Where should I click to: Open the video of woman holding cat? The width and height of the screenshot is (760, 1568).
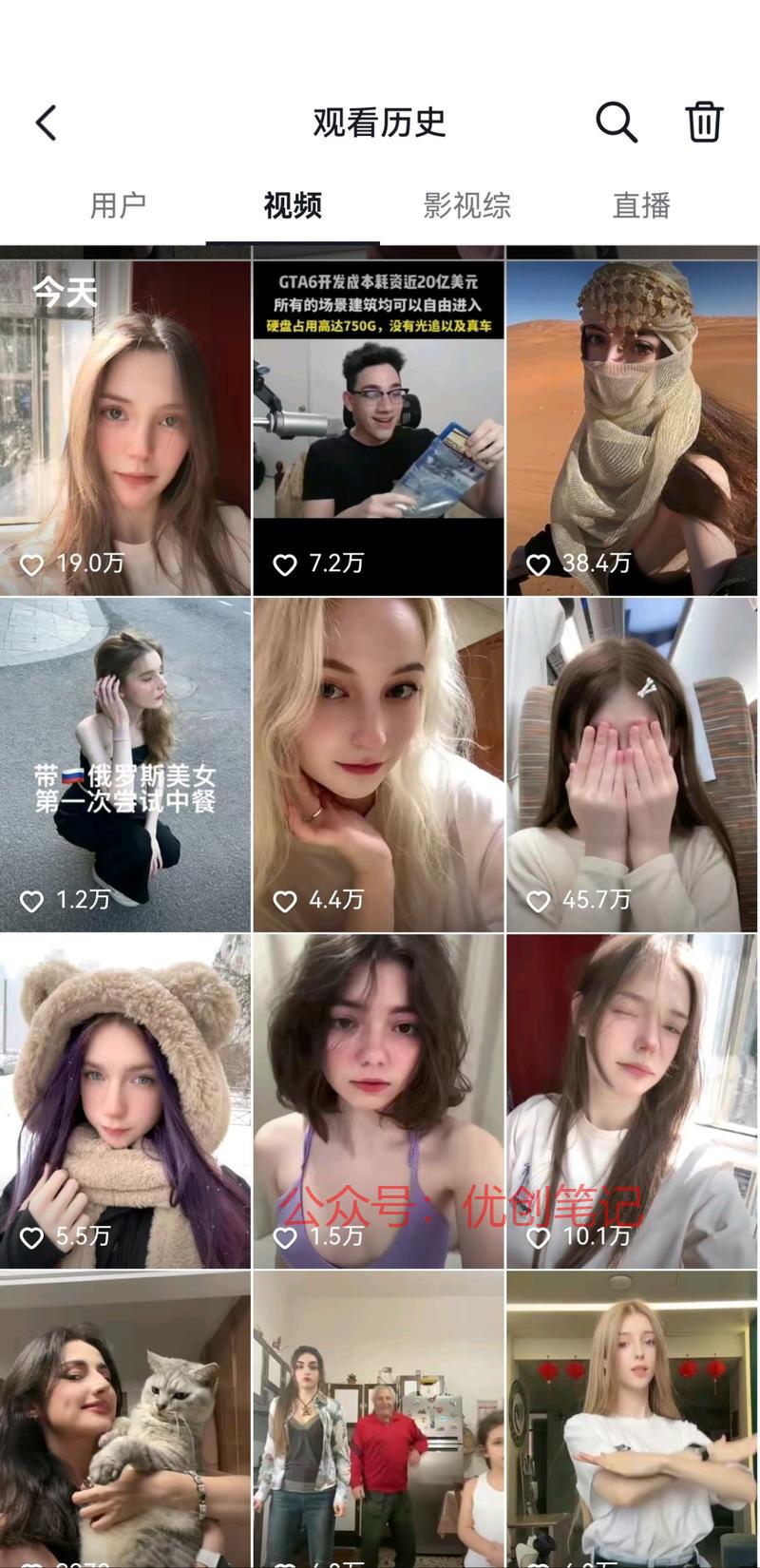click(x=125, y=1421)
